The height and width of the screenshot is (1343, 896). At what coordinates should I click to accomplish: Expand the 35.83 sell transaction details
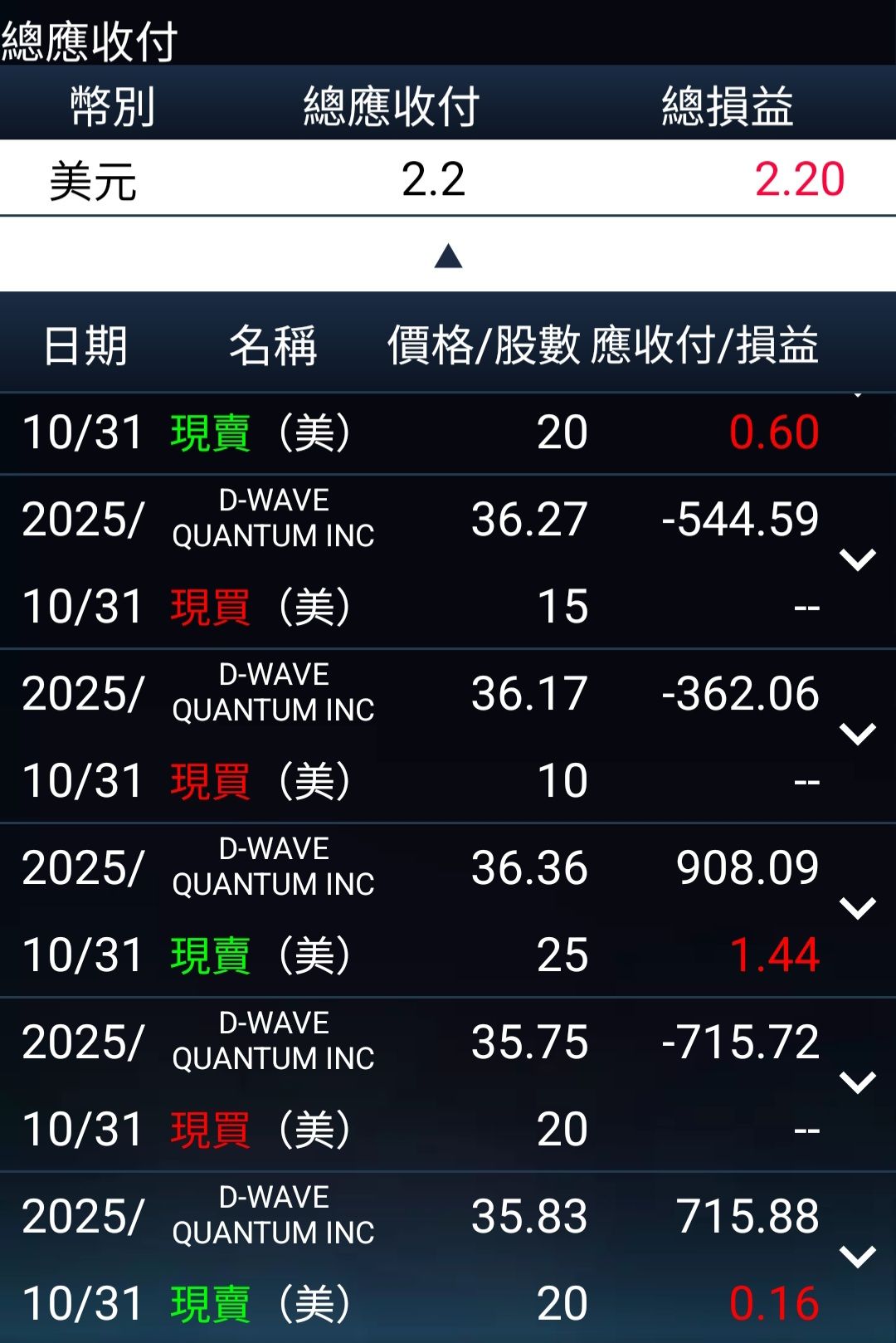(857, 1258)
